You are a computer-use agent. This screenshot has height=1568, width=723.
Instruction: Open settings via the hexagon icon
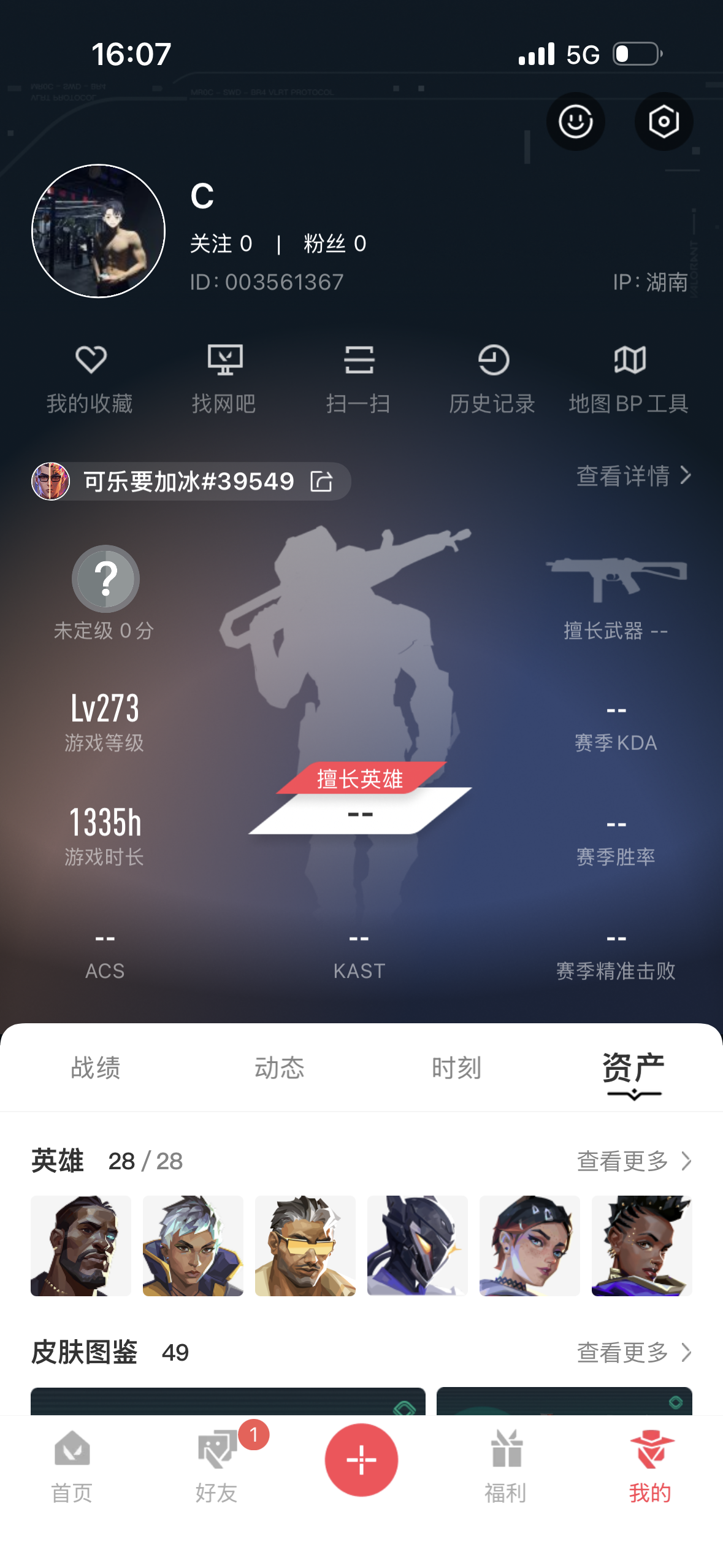664,121
